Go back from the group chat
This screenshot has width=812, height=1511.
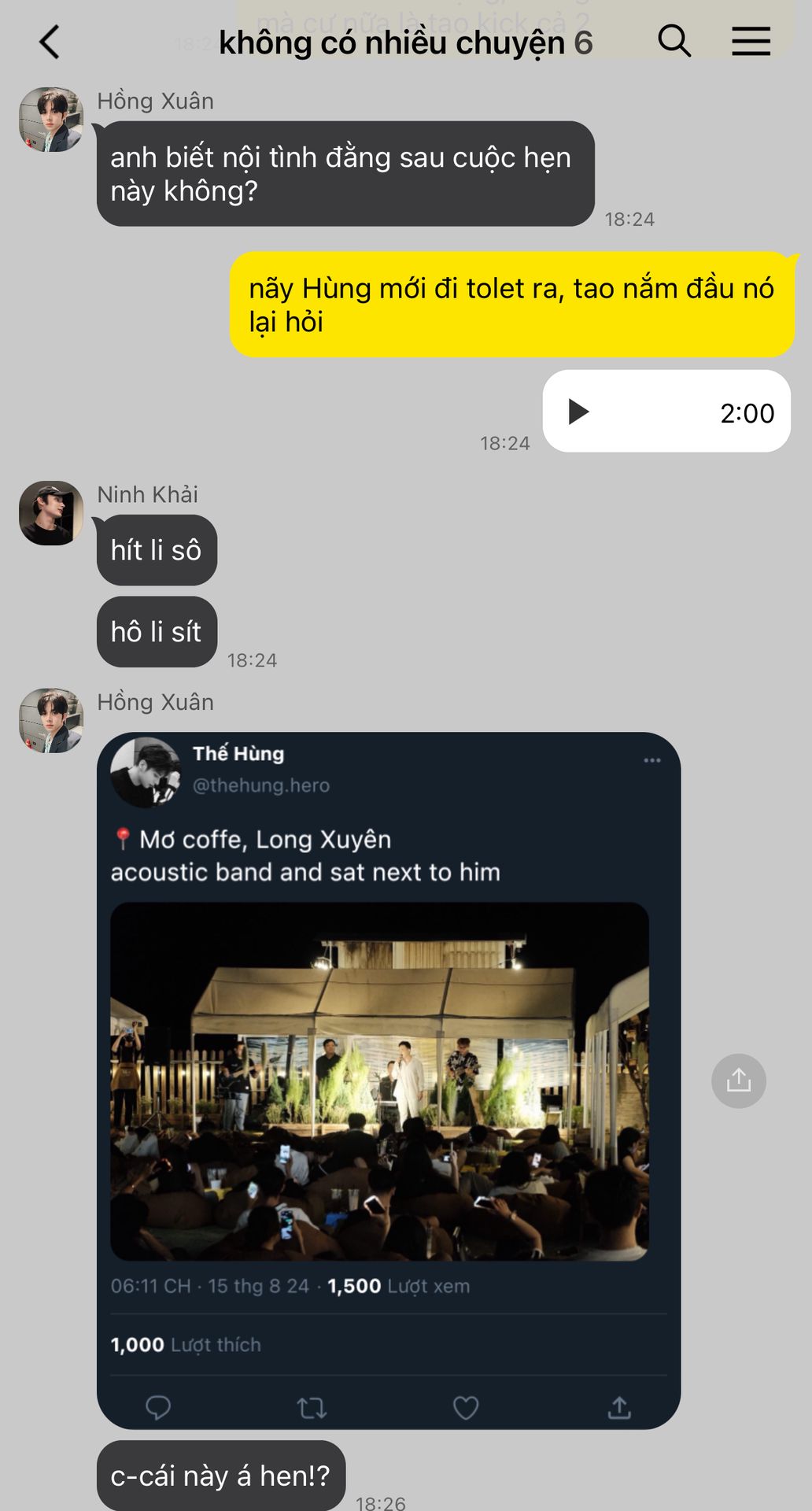coord(50,42)
